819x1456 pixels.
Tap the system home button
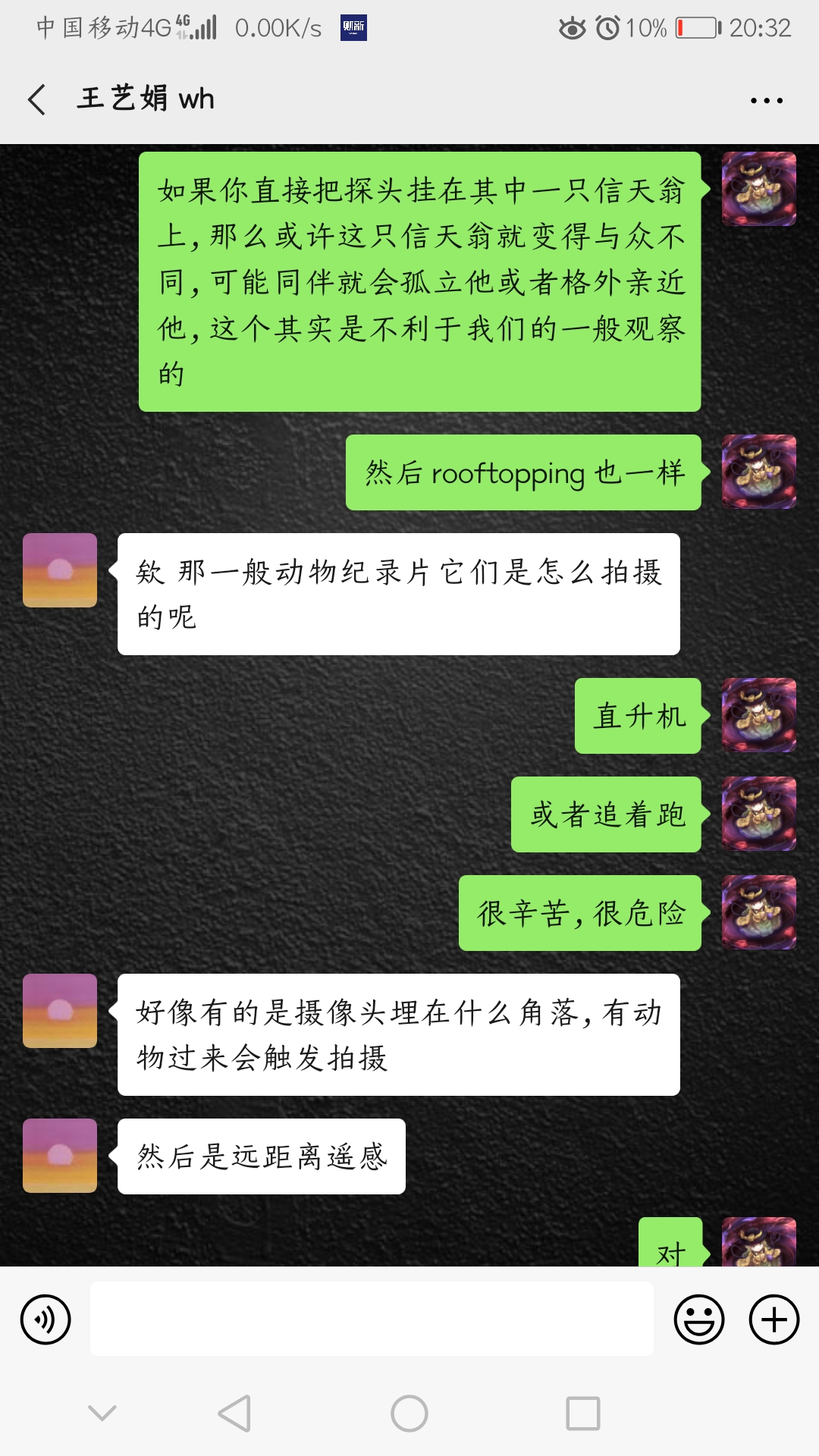tap(409, 1414)
